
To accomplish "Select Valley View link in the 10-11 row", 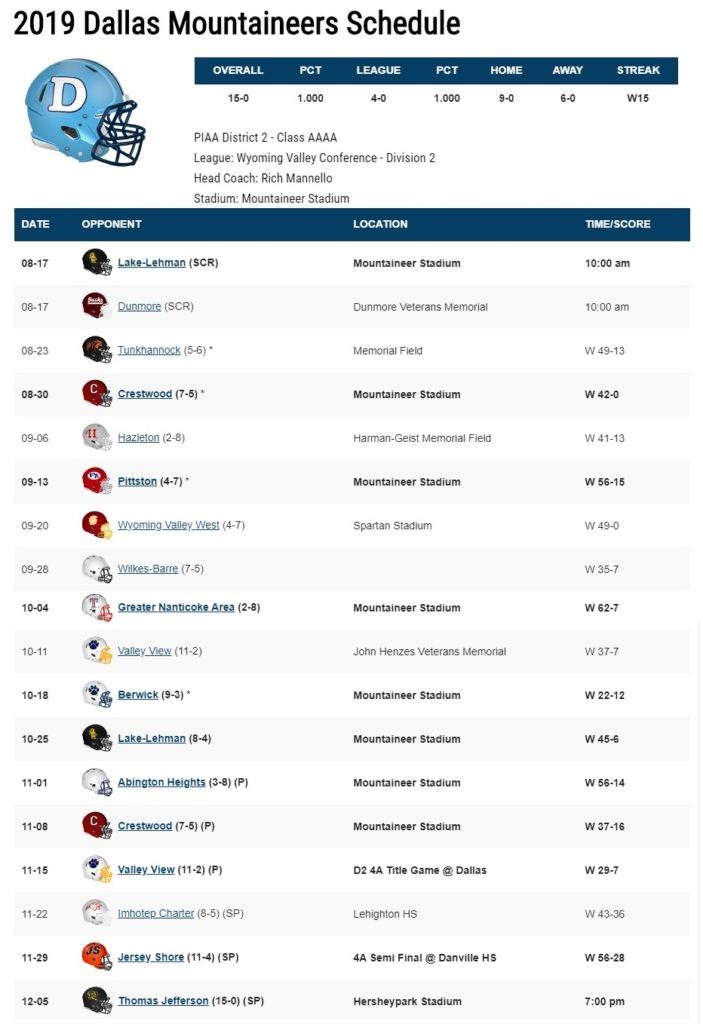I will coord(145,652).
